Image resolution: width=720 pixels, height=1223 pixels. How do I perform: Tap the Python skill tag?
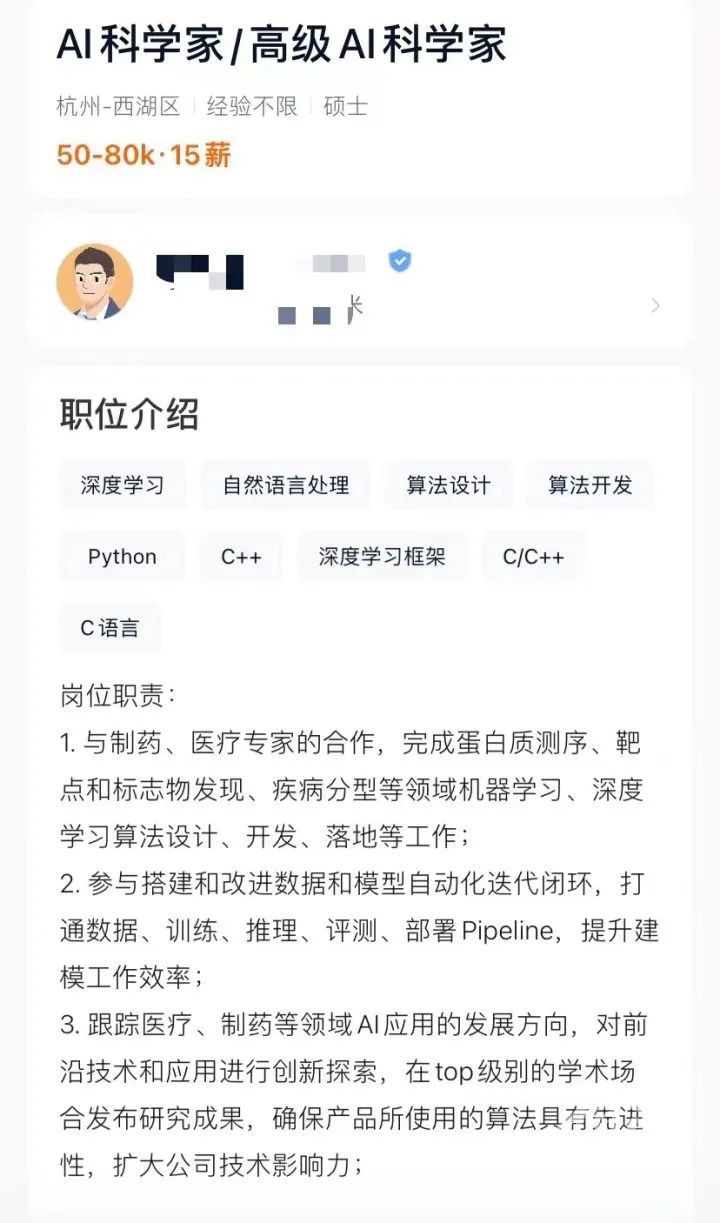(122, 557)
